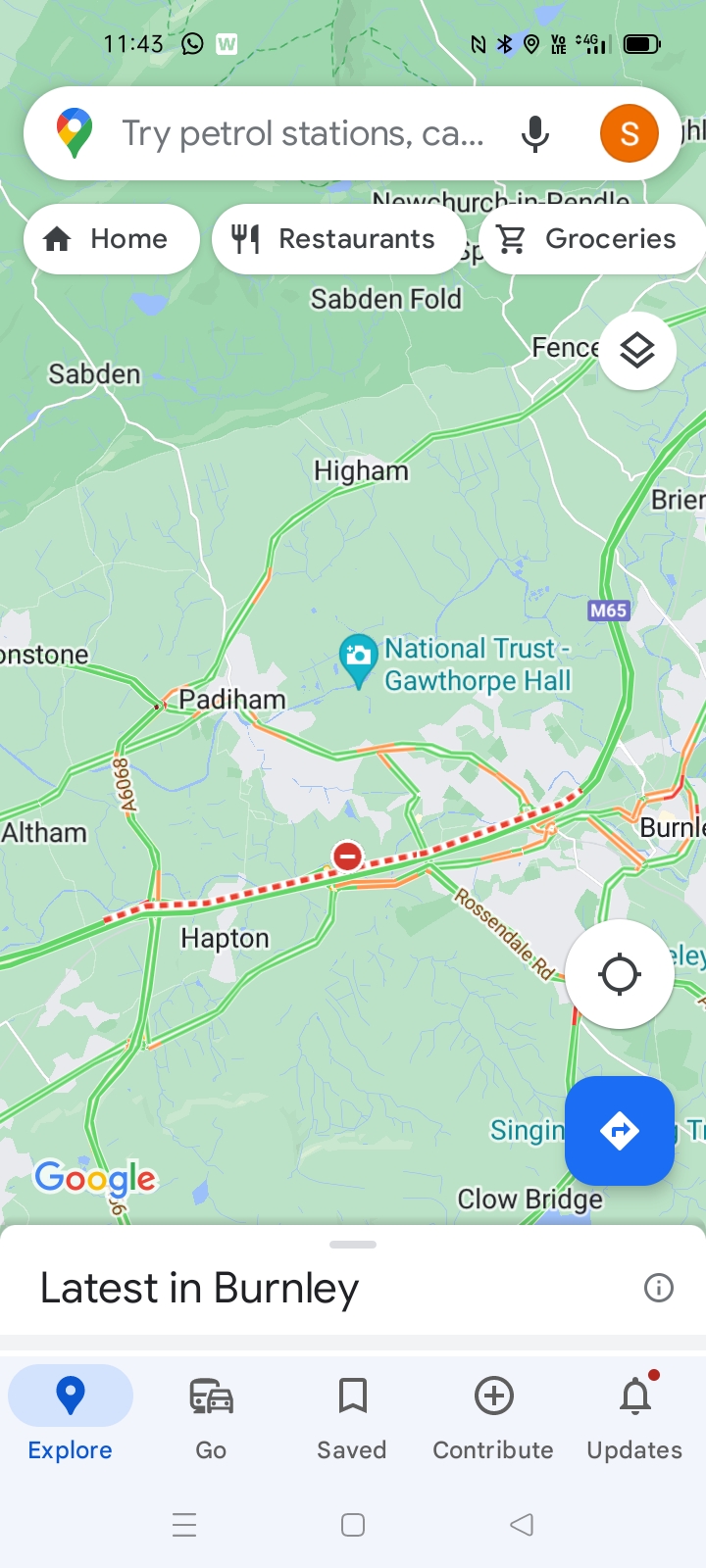Screen dimensions: 706x1568
Task: Start a voice search with the microphone
Action: pos(534,133)
